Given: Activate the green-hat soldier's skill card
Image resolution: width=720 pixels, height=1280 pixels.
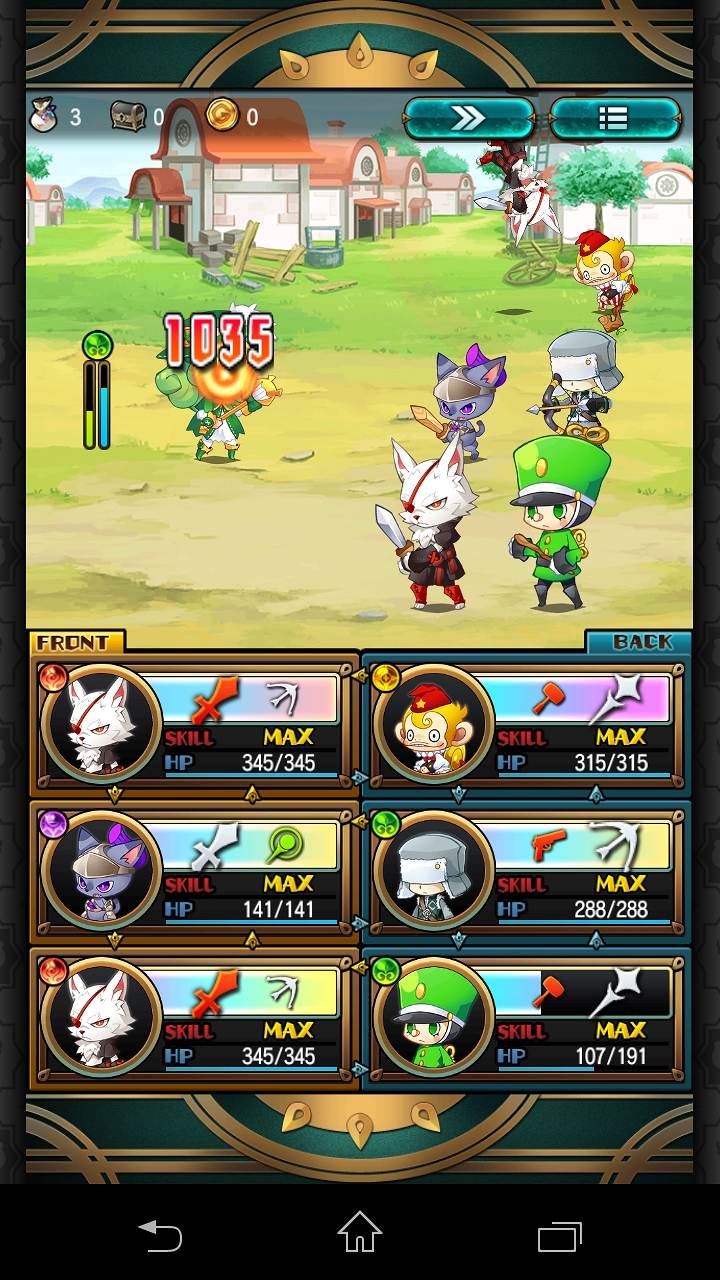Looking at the screenshot, I should click(526, 1018).
